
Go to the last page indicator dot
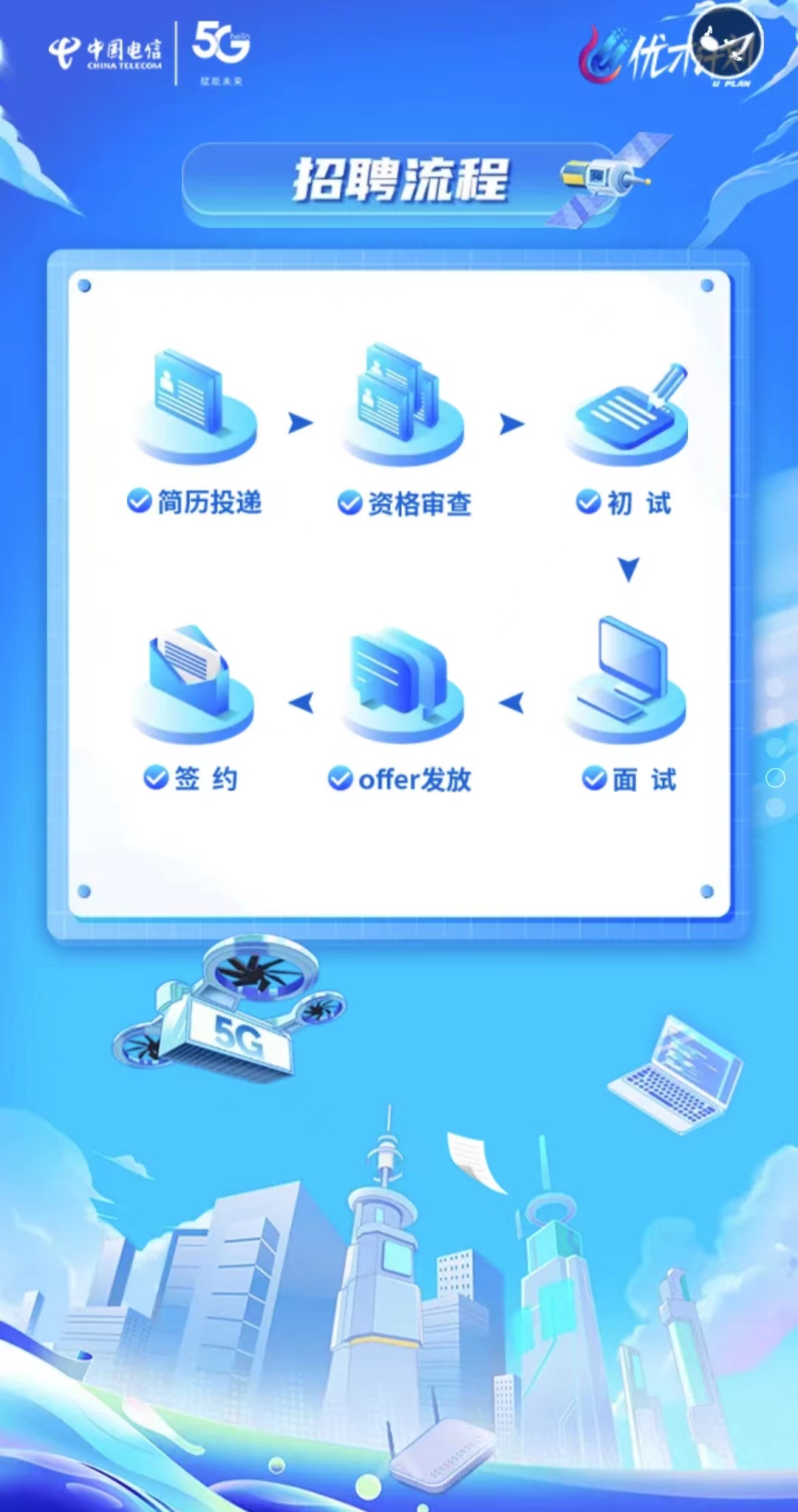775,807
